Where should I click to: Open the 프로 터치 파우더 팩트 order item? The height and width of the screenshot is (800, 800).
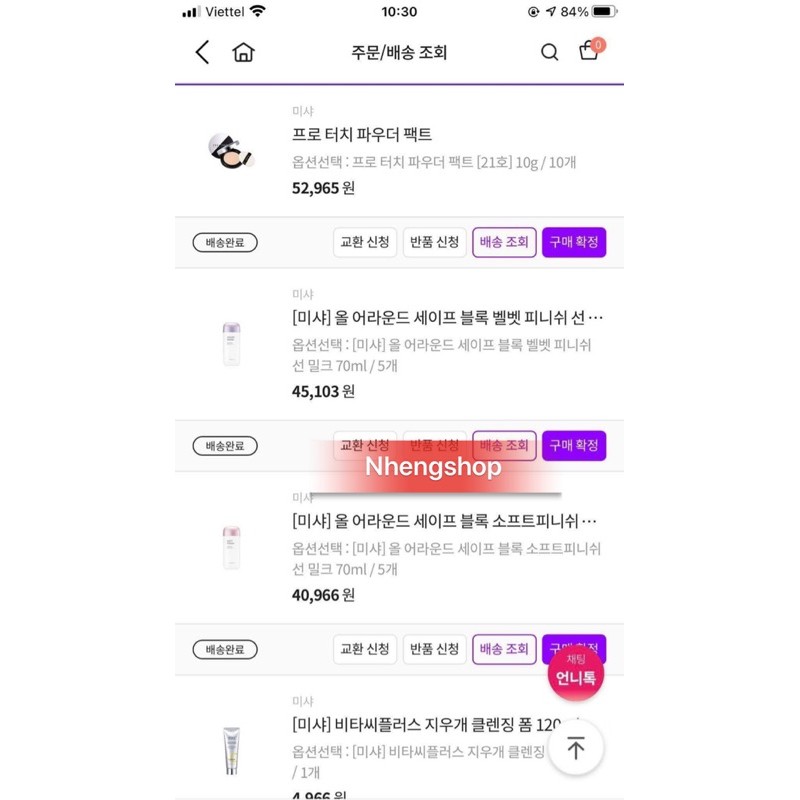361,135
